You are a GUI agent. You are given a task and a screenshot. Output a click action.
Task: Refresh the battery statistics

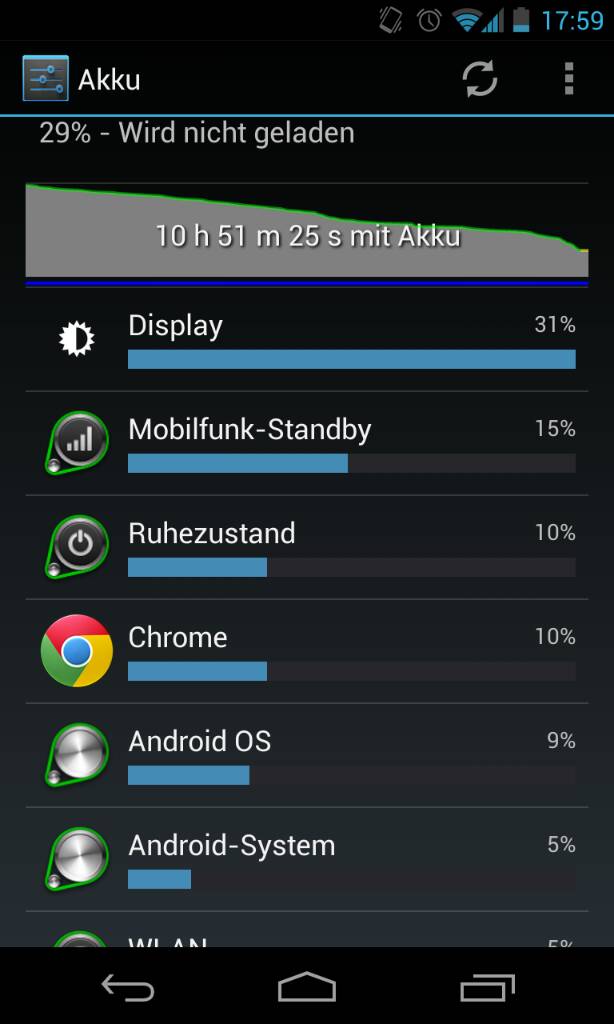pyautogui.click(x=480, y=79)
